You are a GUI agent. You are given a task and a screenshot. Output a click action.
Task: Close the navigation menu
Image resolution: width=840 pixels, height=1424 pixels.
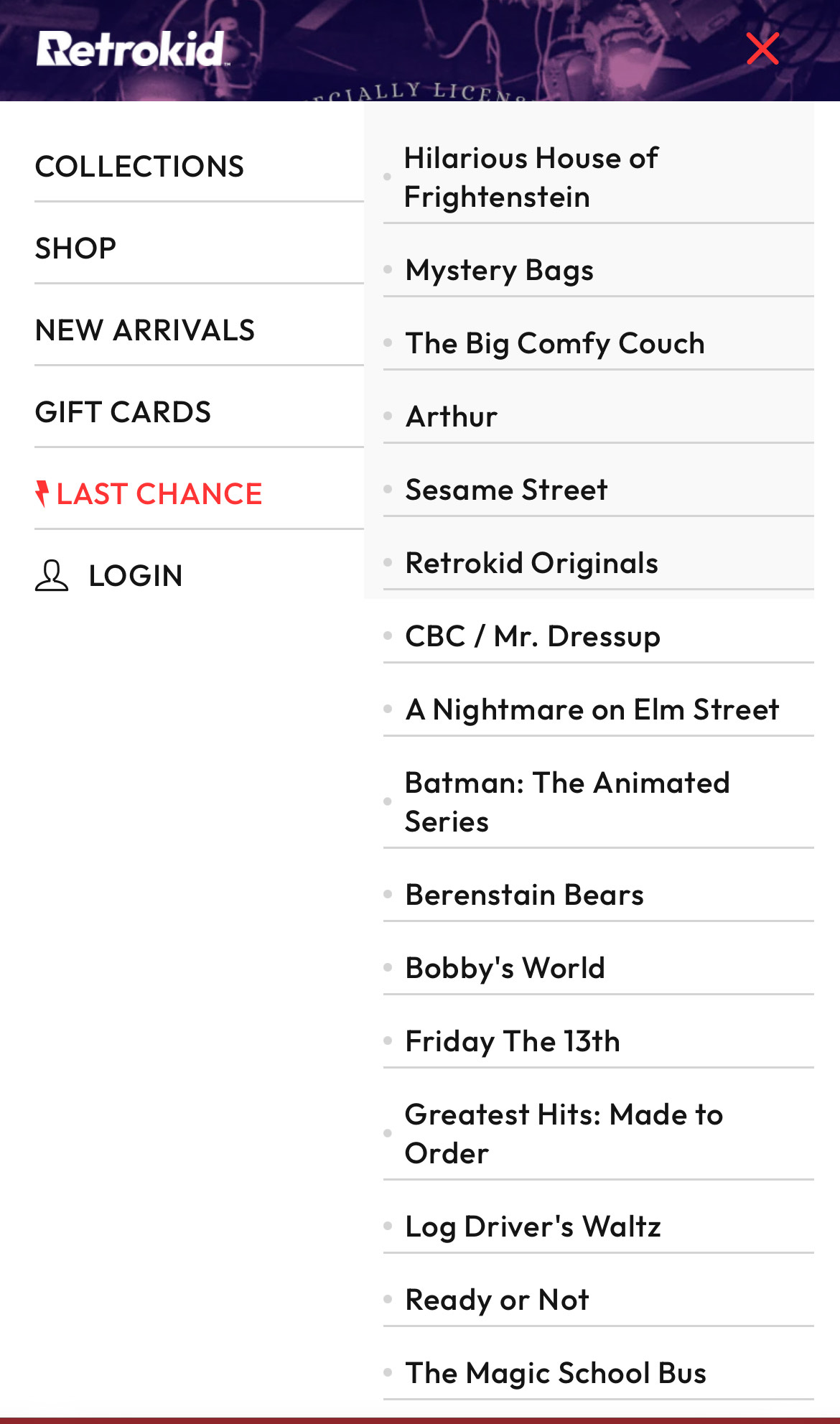pos(762,49)
